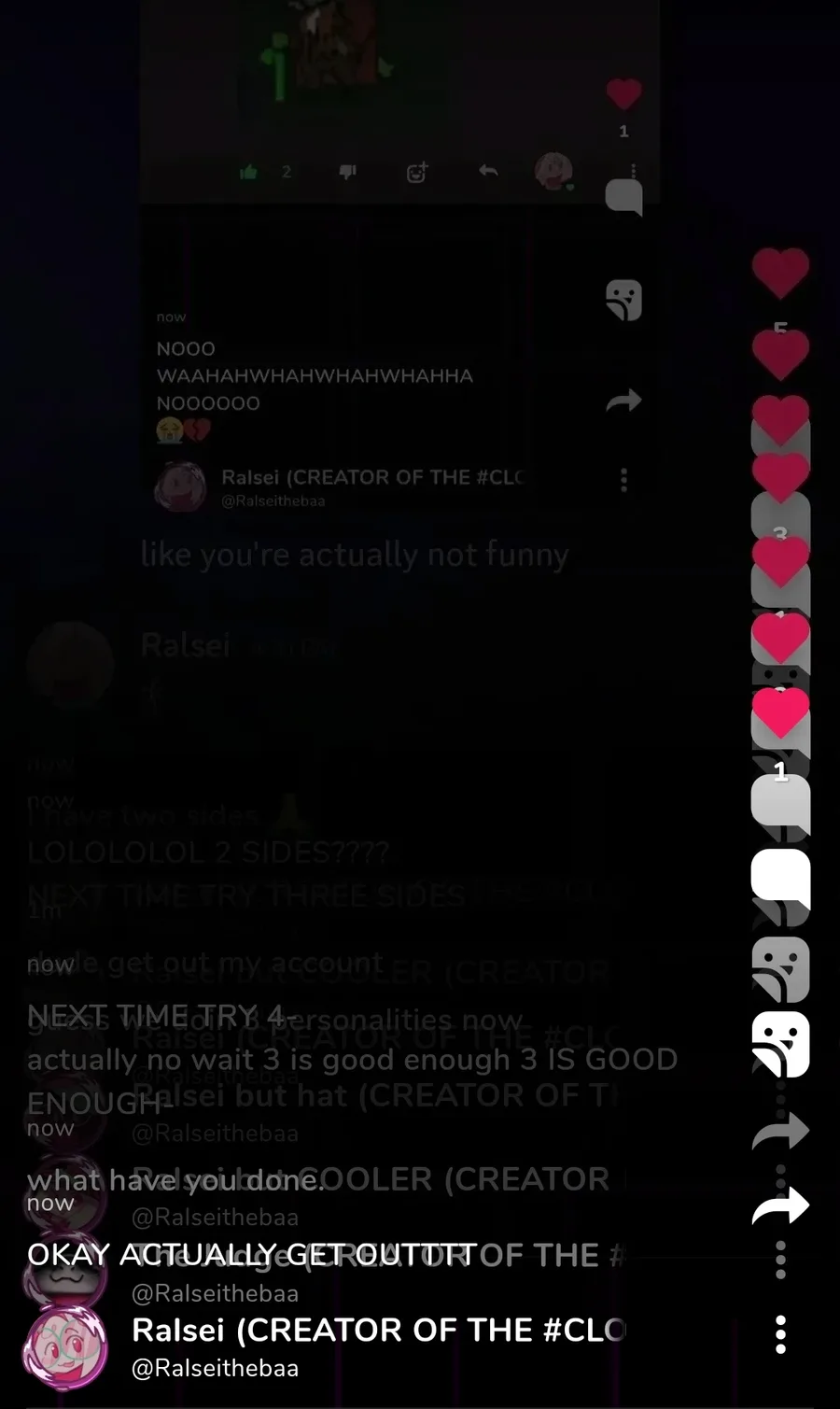
Task: Tap the bright white sticker-face remix icon
Action: (x=781, y=1044)
